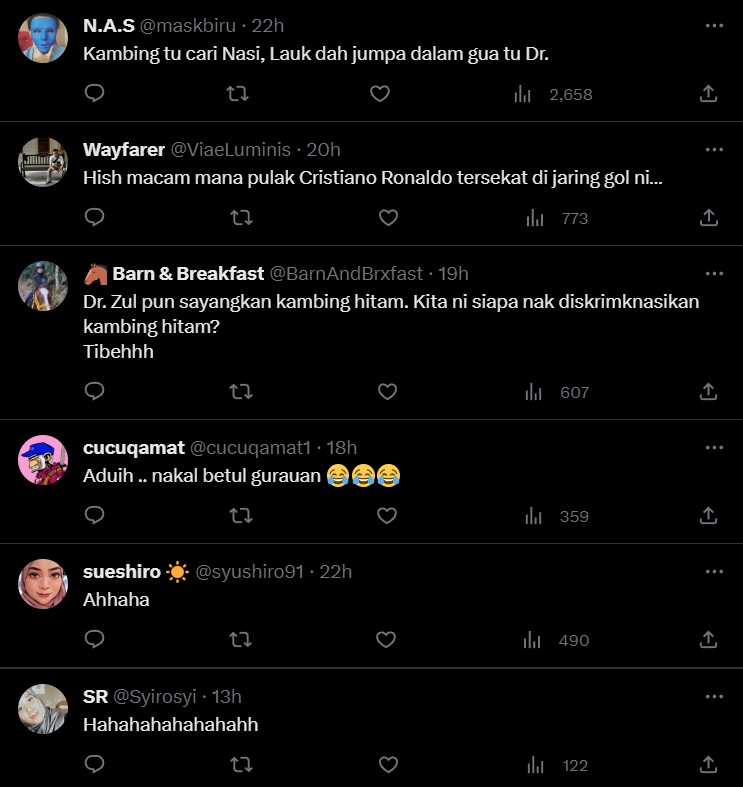Like the Barn & Breakfast tweet
Image resolution: width=743 pixels, height=787 pixels.
pos(387,392)
